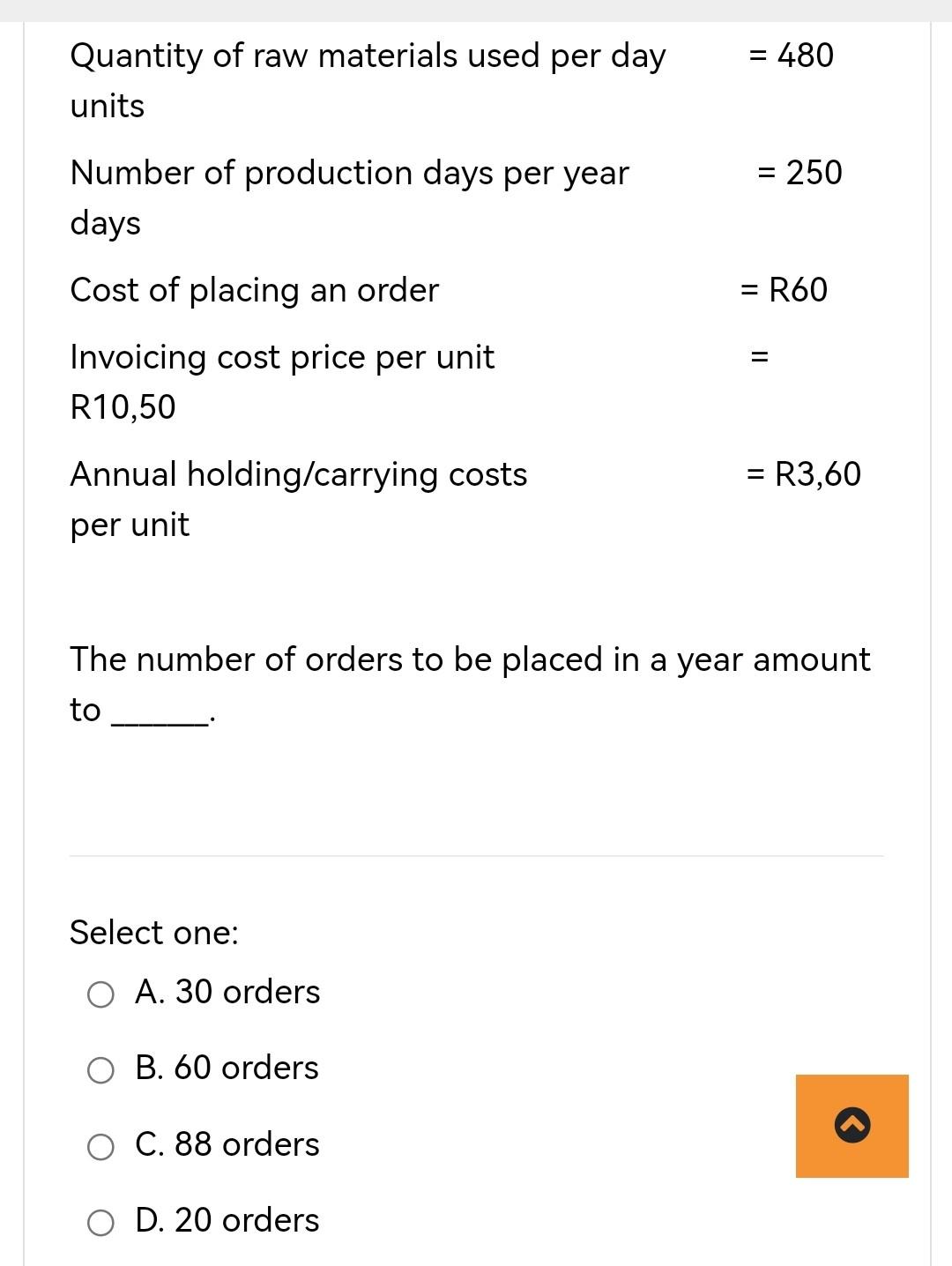Choose option B. 60 orders
The width and height of the screenshot is (952, 1266).
[100, 1070]
